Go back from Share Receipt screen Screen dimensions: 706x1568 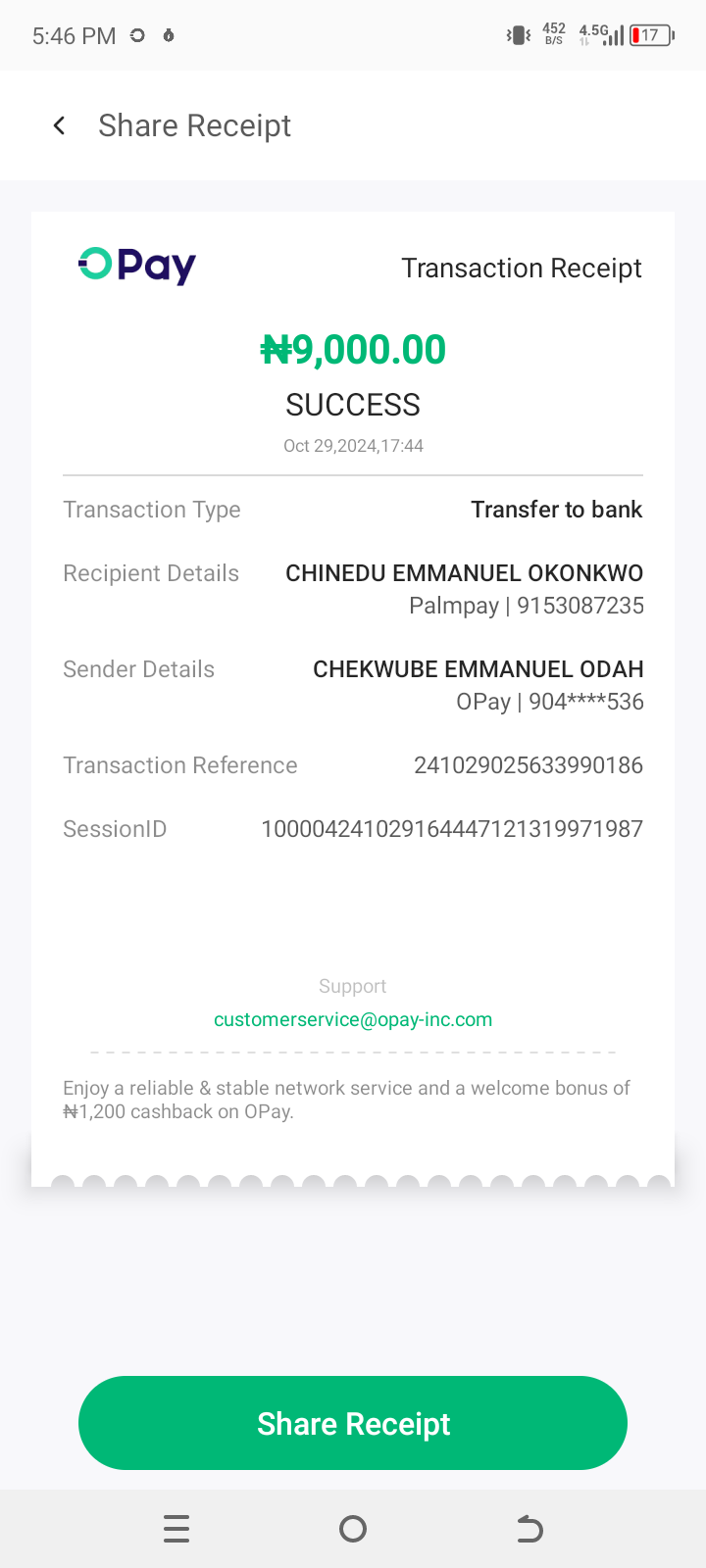pyautogui.click(x=60, y=125)
